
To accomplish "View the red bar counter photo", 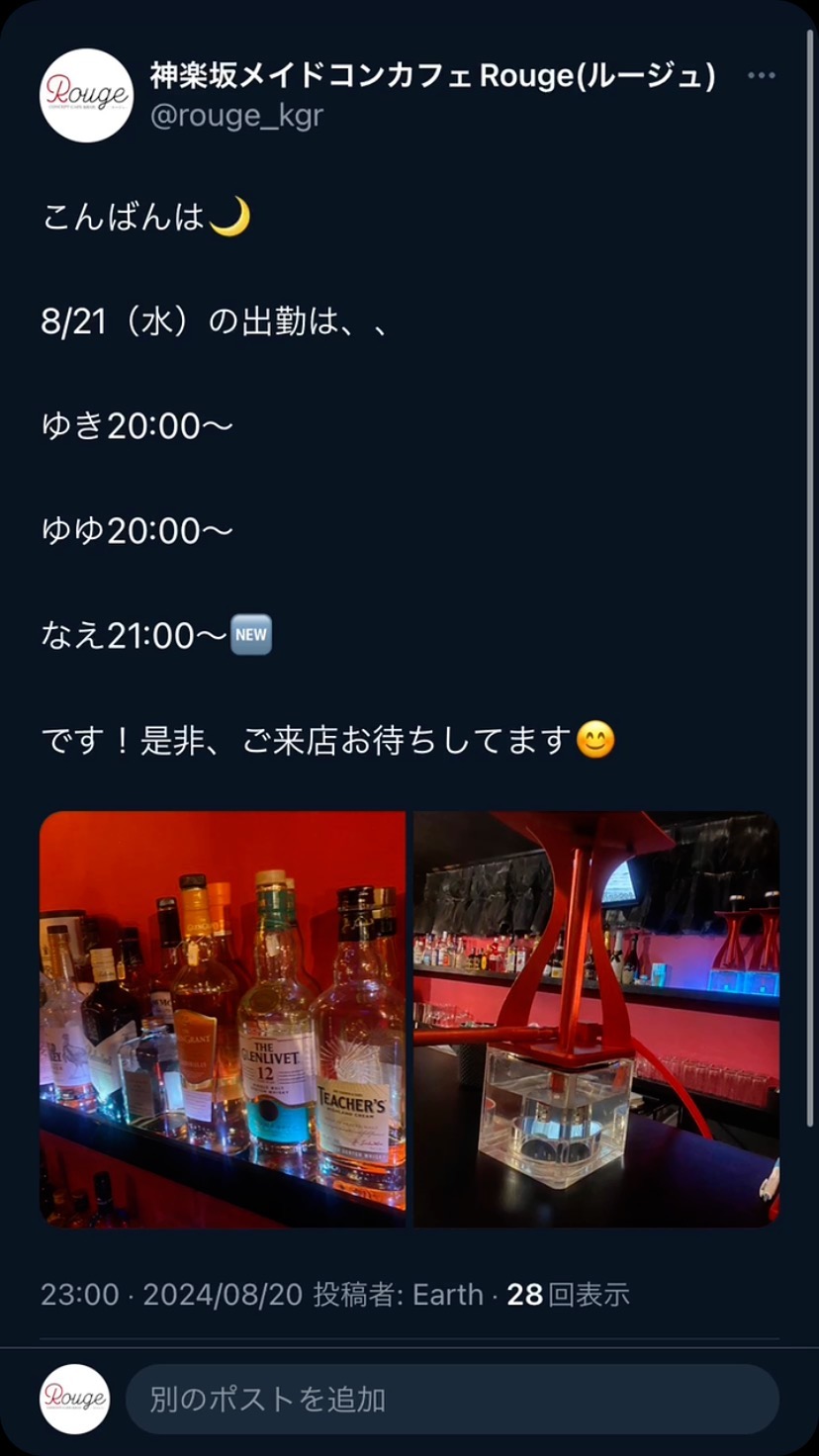I will tap(596, 1019).
